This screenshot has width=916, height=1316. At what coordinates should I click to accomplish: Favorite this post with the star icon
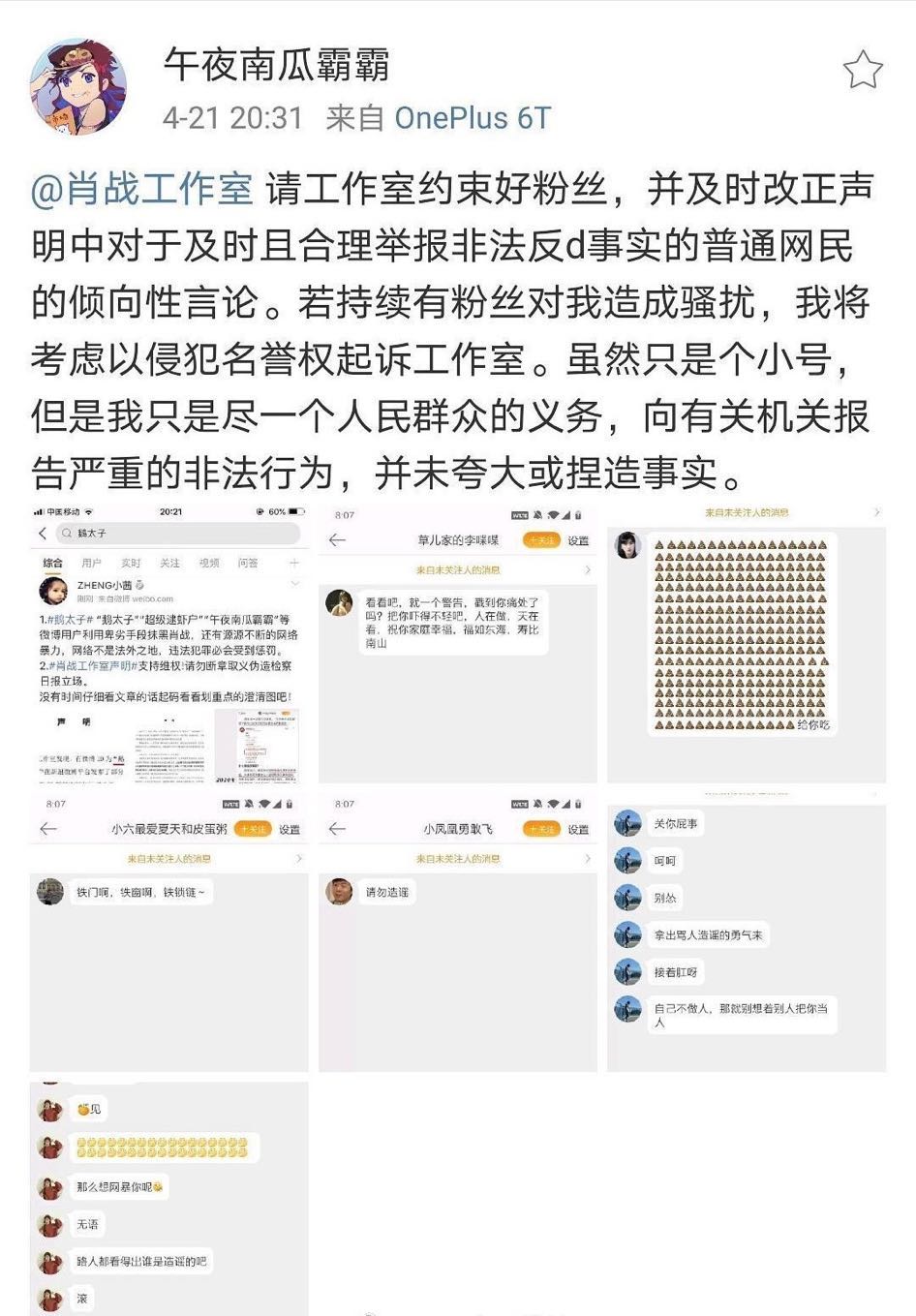(x=862, y=71)
